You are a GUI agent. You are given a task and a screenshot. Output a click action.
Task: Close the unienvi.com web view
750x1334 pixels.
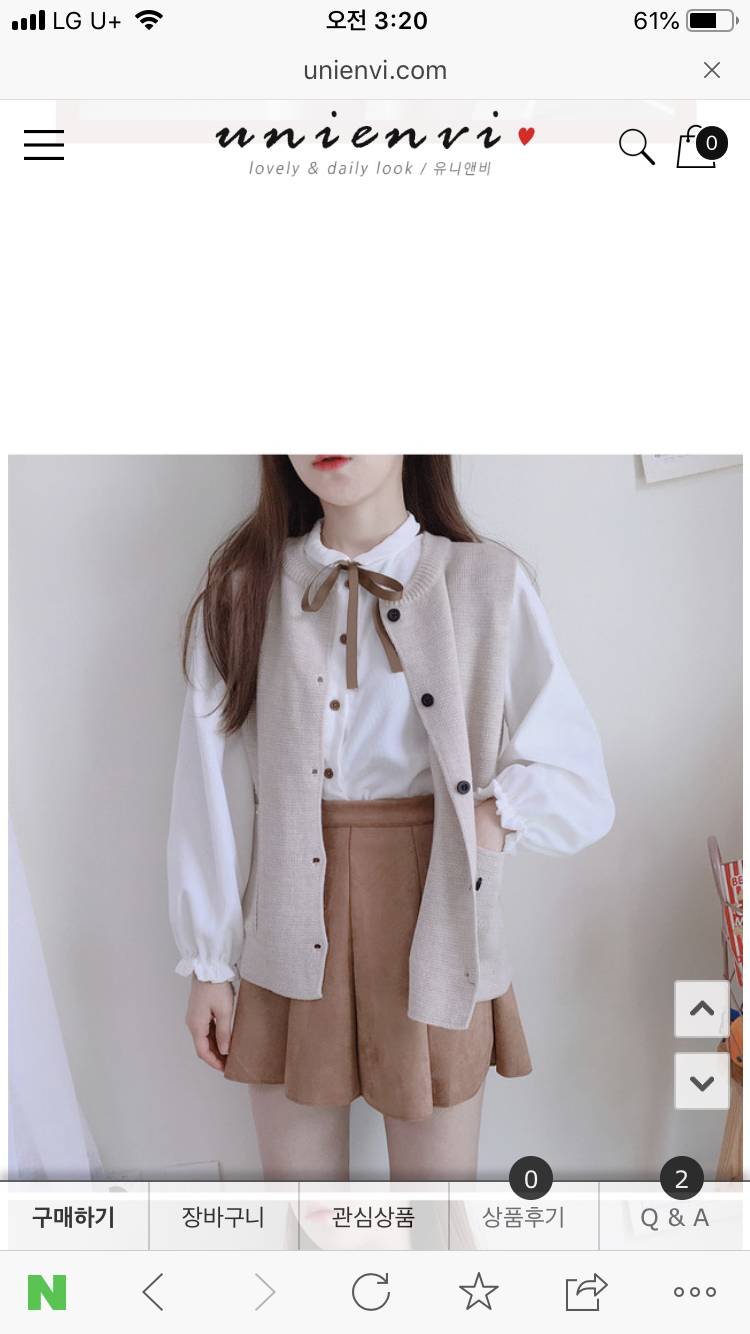point(712,70)
